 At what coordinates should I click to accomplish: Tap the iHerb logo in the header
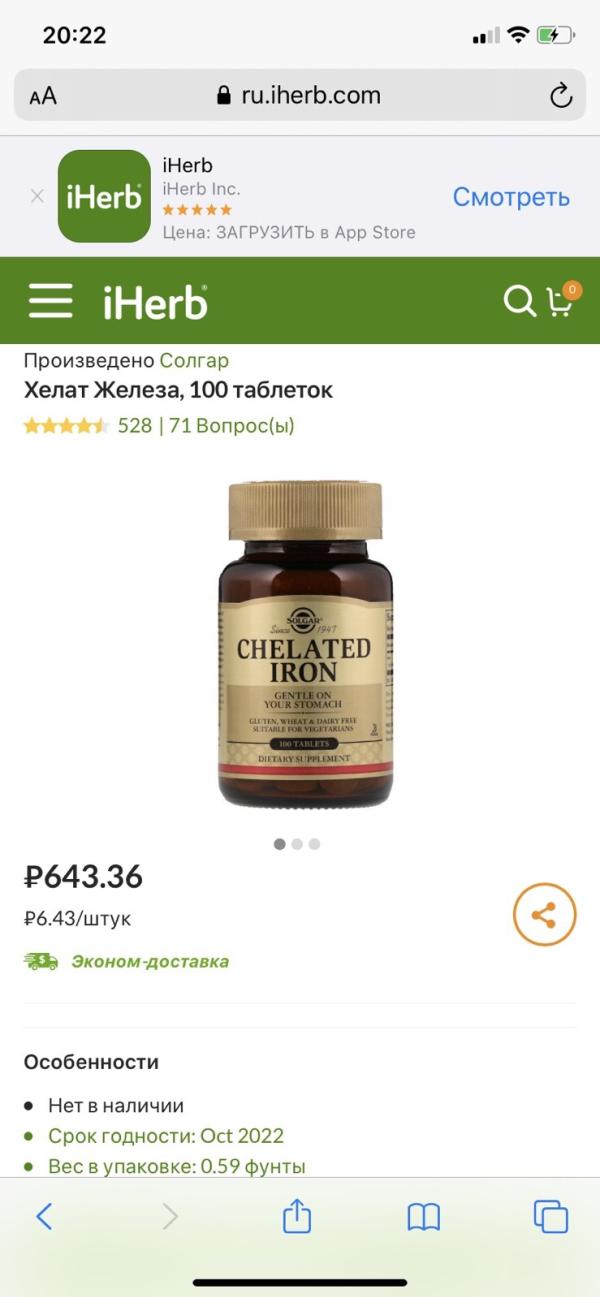point(155,302)
